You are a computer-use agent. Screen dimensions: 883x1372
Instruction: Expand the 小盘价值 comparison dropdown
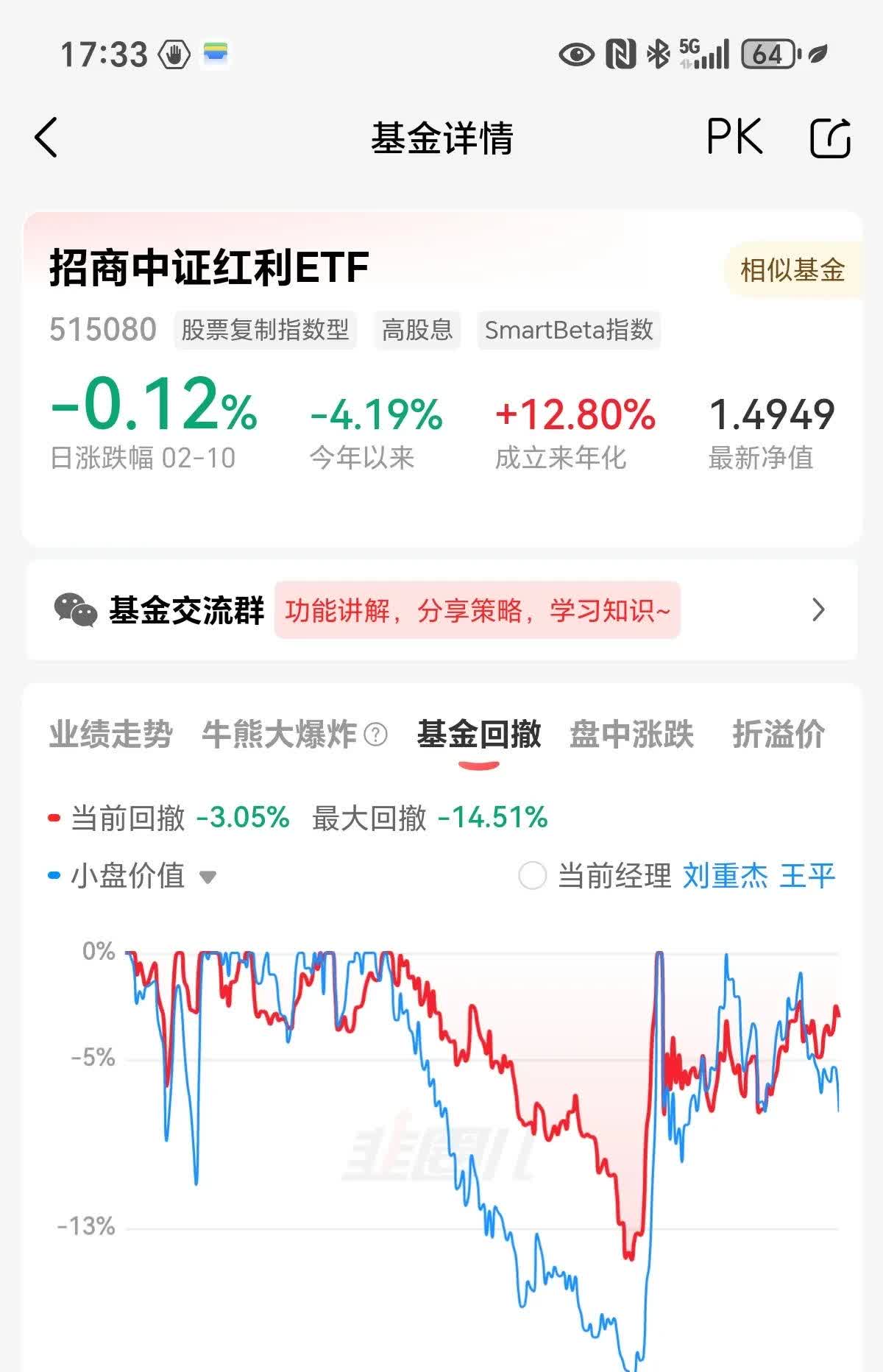tap(208, 877)
